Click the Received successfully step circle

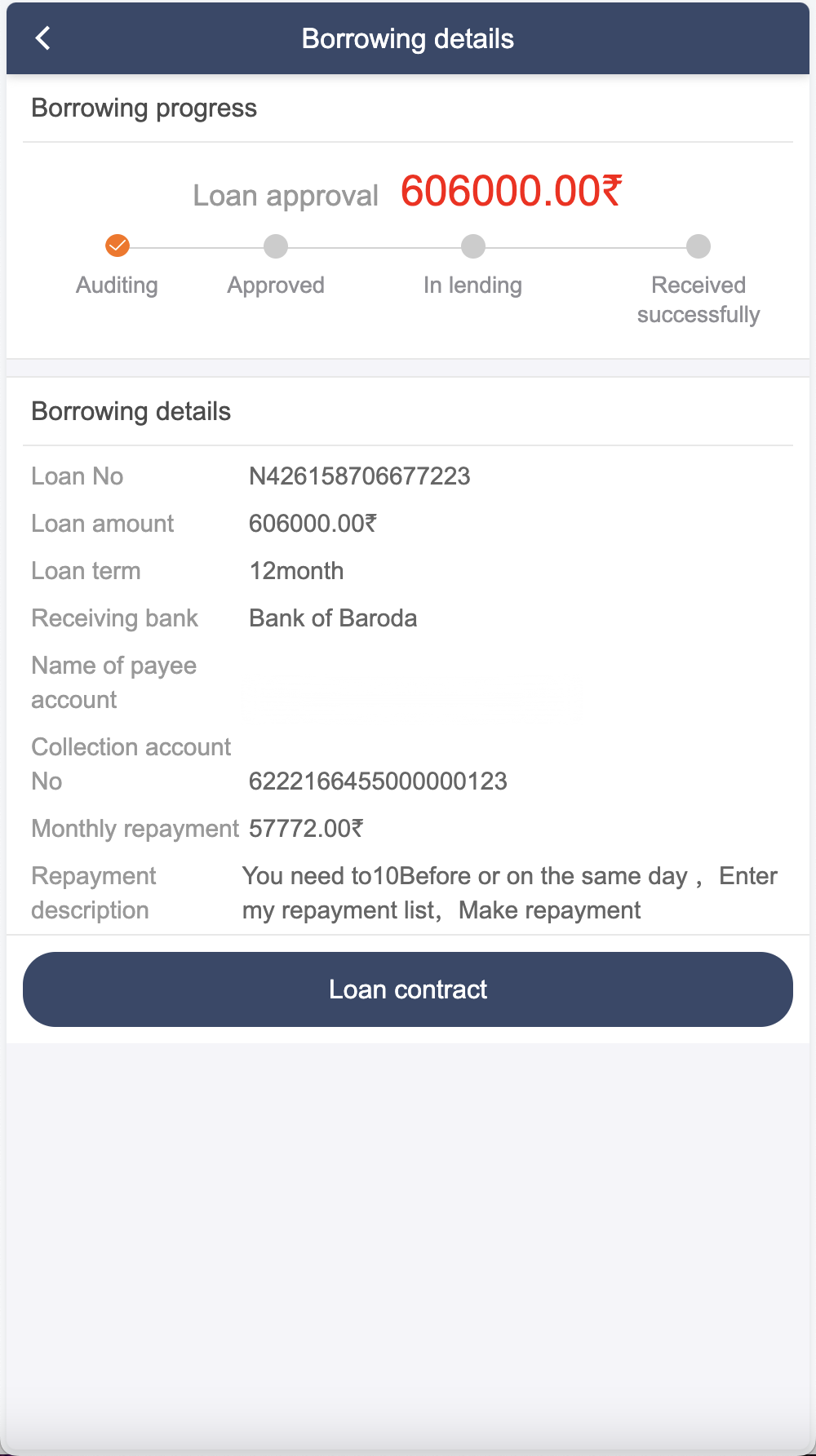click(698, 246)
